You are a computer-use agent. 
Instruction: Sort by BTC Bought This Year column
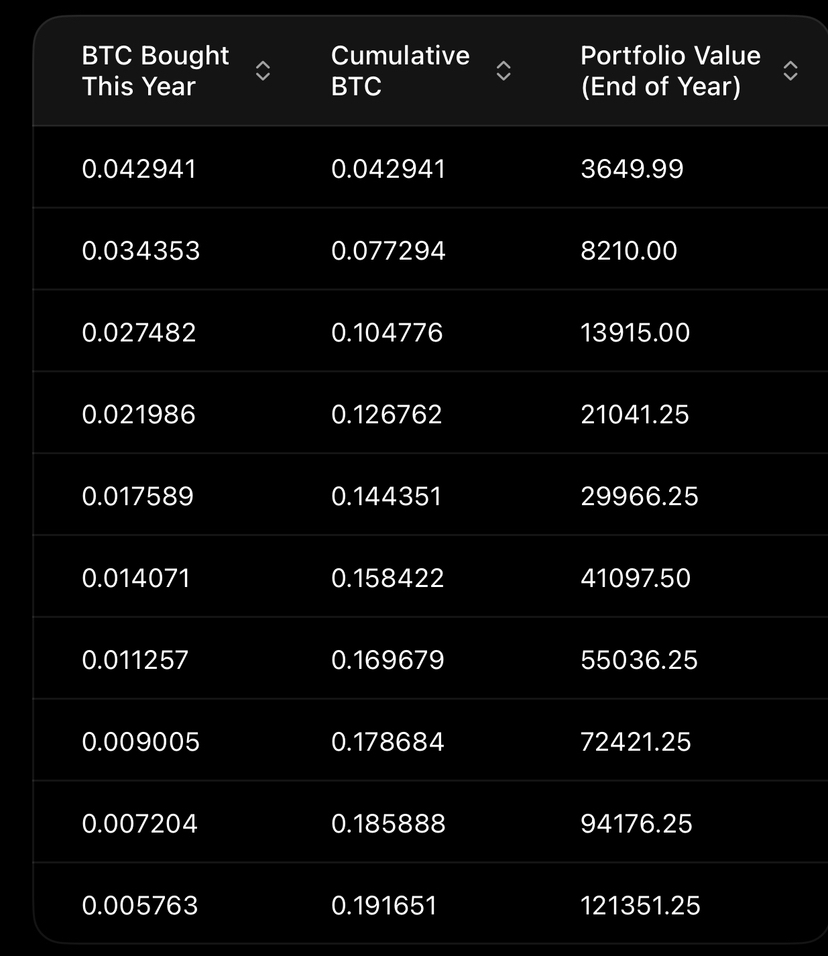tap(263, 71)
